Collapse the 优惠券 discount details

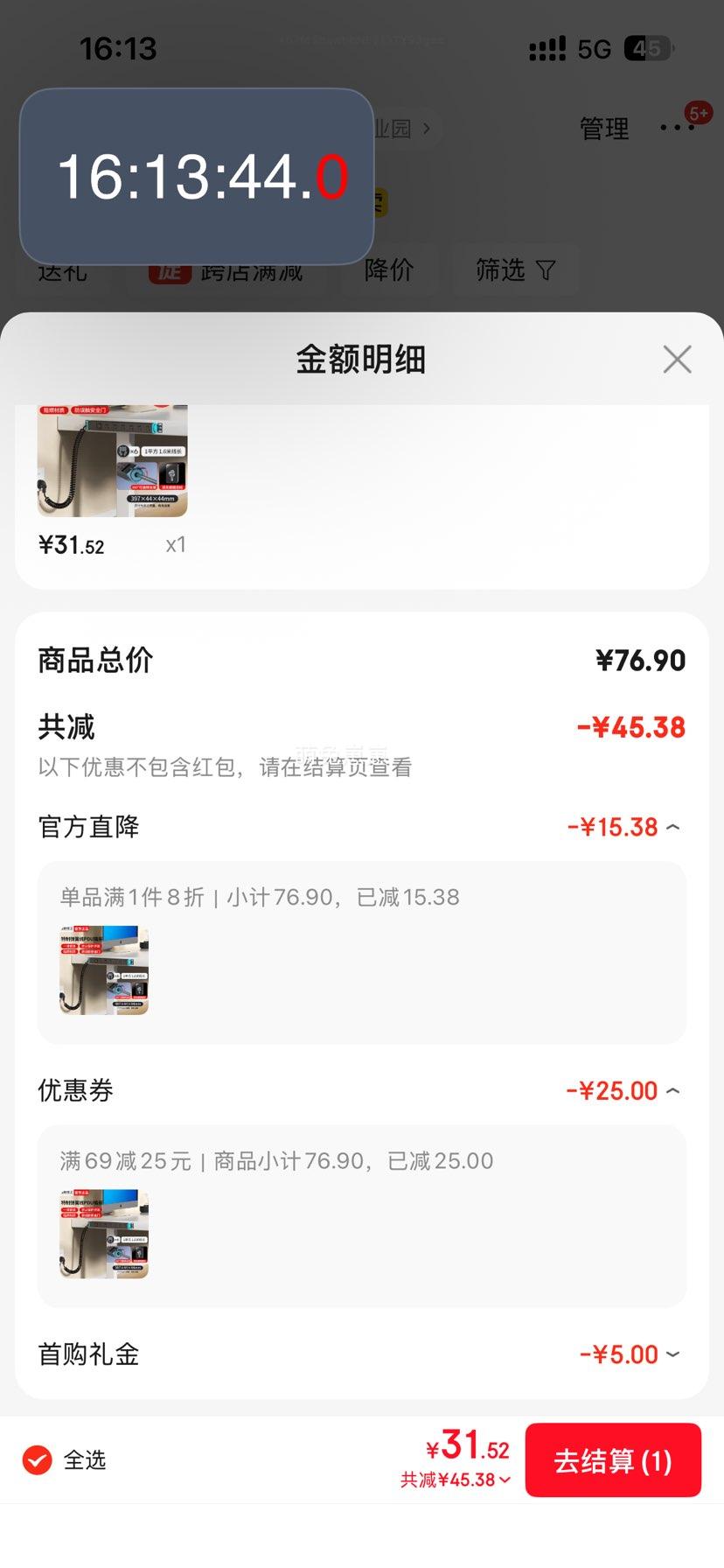pos(672,1090)
